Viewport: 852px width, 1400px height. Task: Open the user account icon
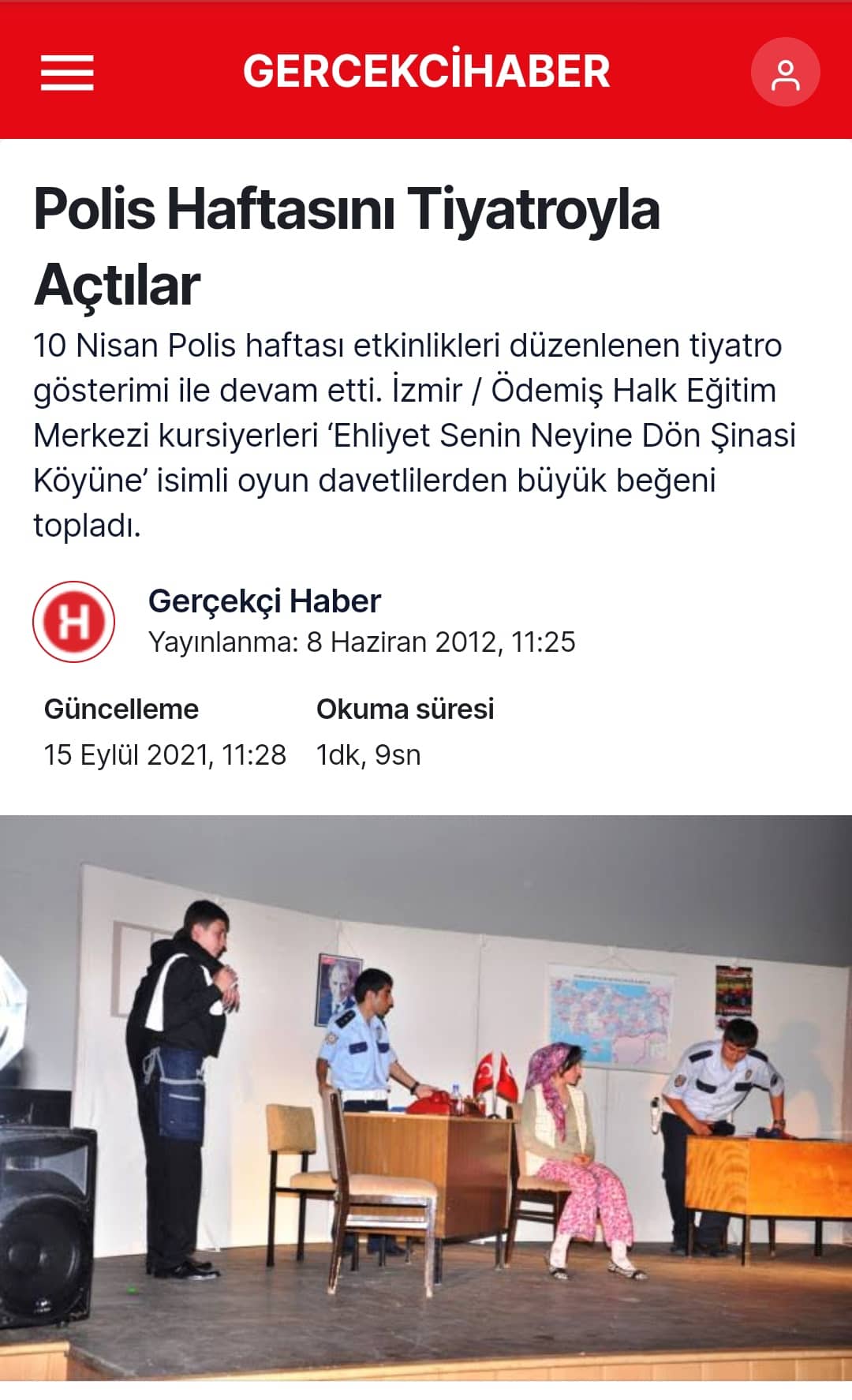785,73
